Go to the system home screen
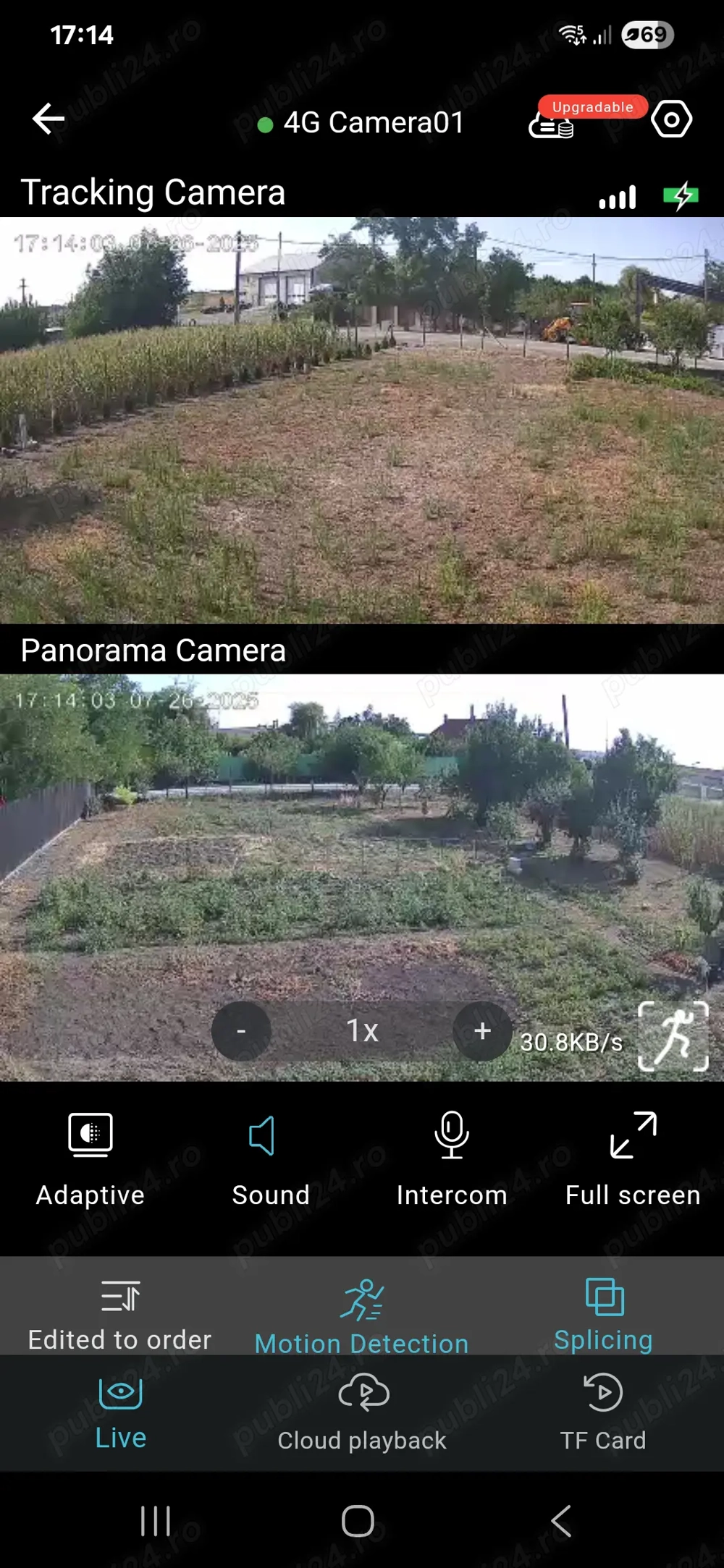This screenshot has width=724, height=1568. pyautogui.click(x=358, y=1520)
